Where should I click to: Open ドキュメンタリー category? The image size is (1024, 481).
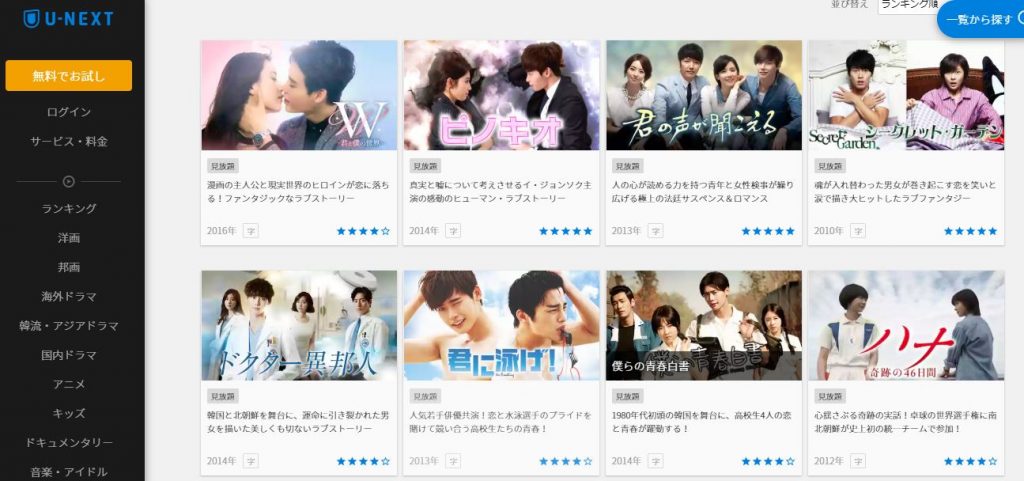tap(68, 442)
